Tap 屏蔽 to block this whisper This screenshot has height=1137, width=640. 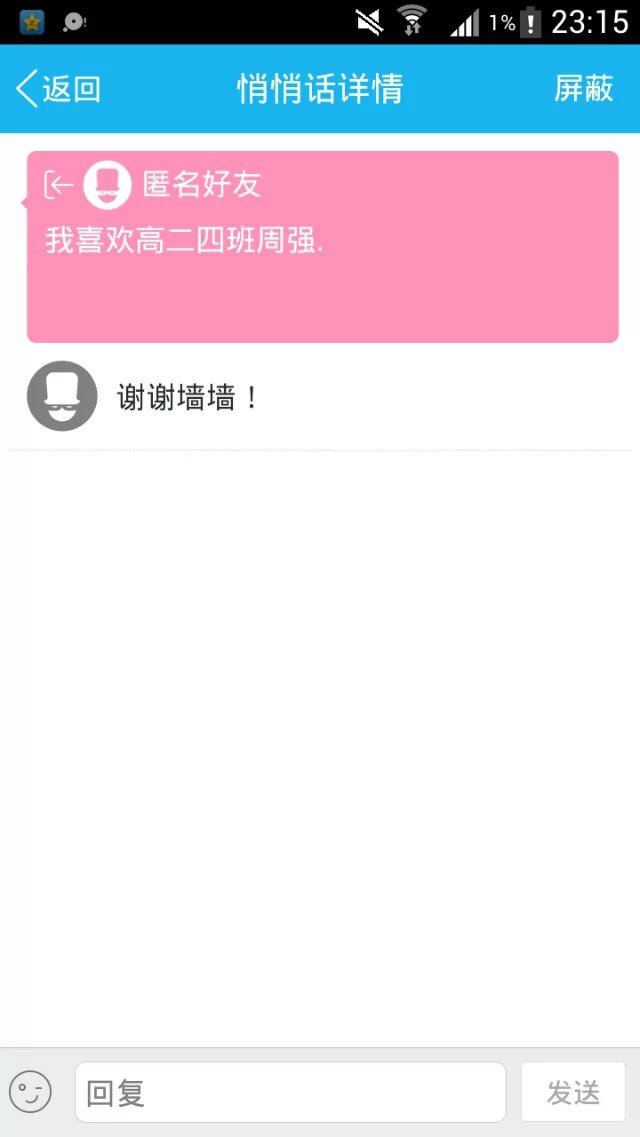click(x=584, y=89)
